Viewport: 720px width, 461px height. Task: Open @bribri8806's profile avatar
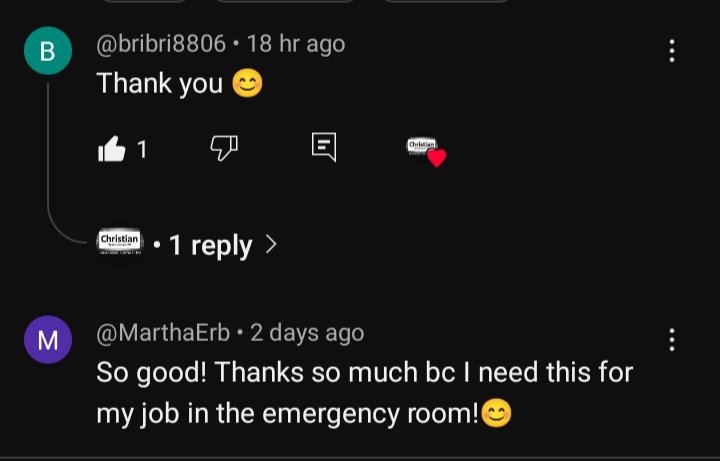47,52
